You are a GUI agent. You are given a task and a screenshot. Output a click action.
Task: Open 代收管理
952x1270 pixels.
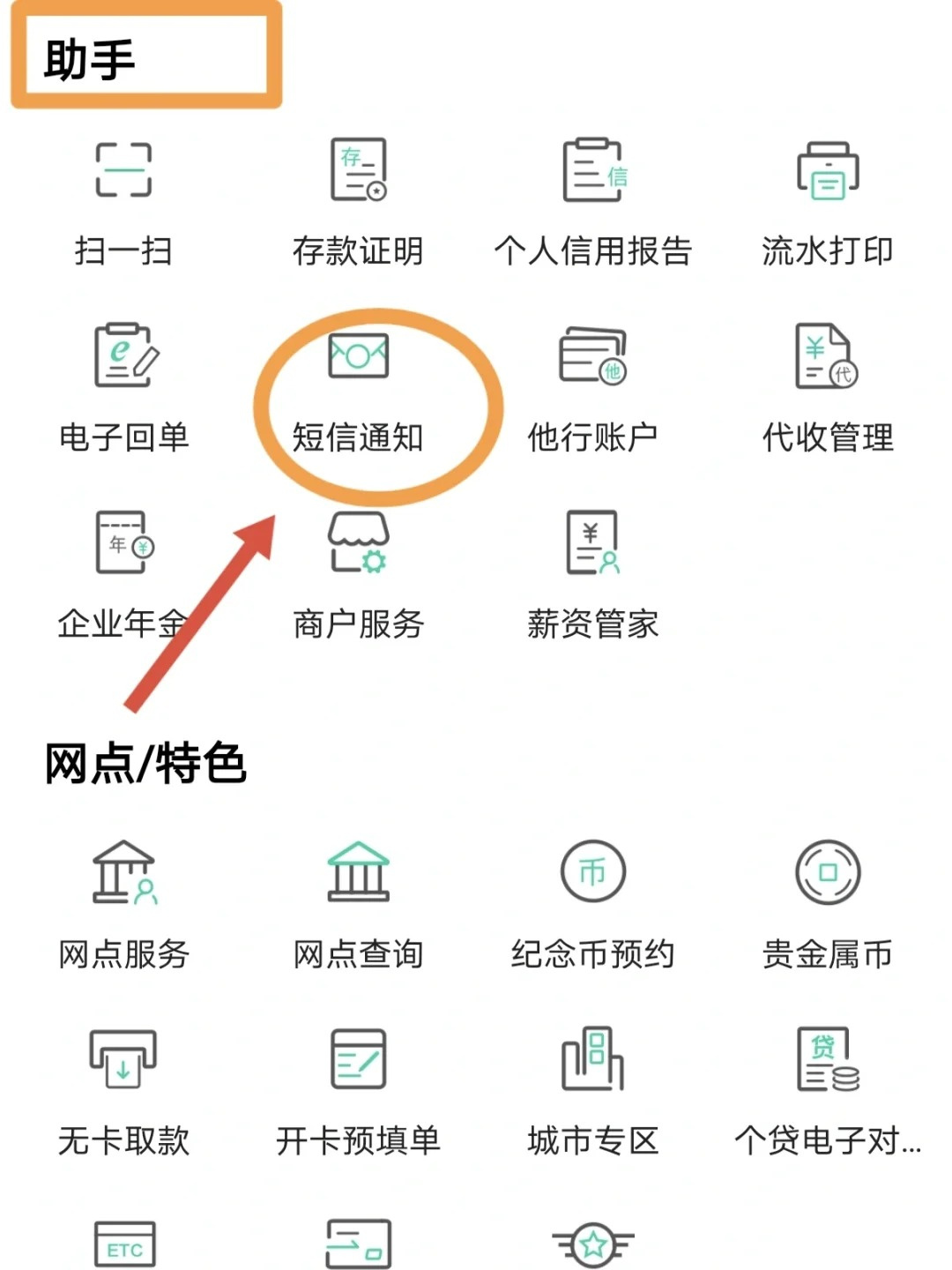tap(827, 388)
